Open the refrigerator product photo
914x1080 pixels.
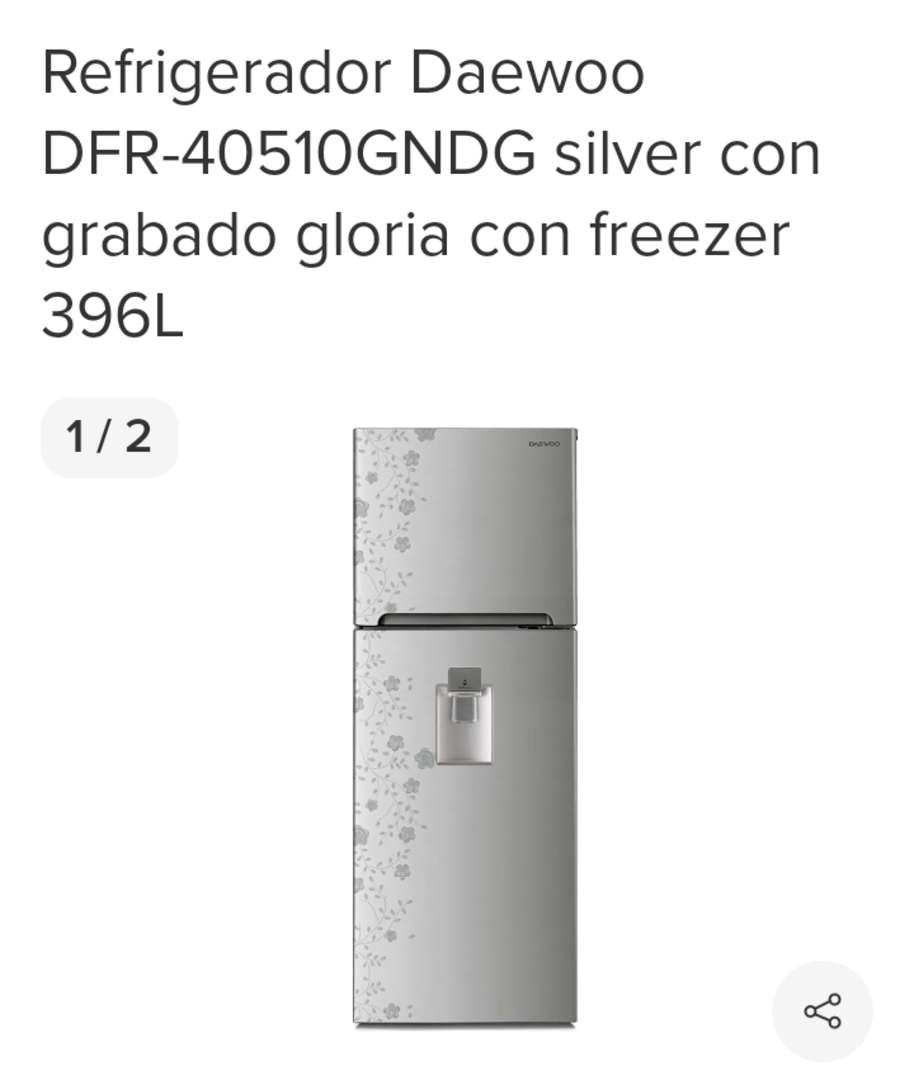(465, 726)
